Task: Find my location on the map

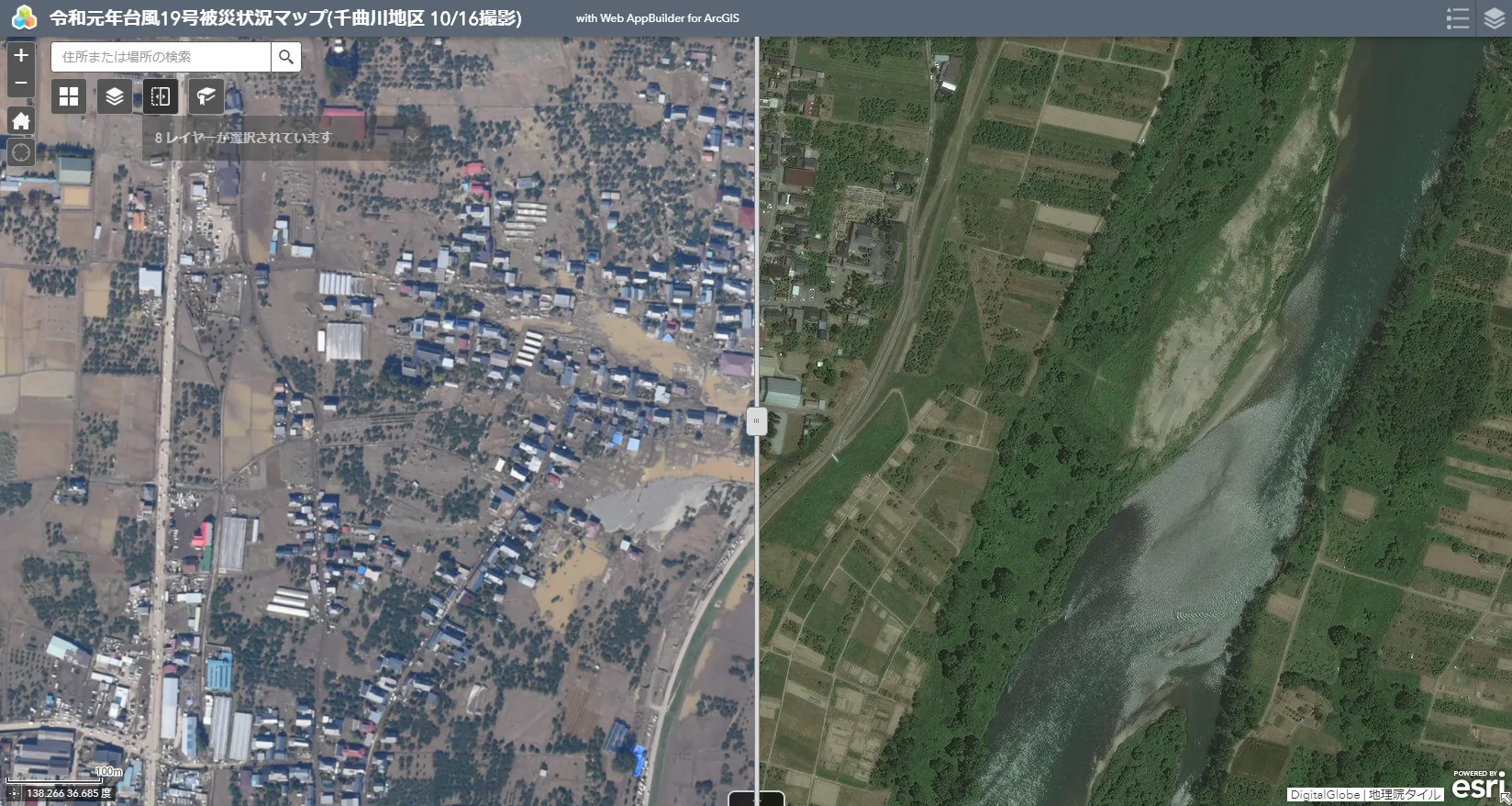Action: coord(21,152)
